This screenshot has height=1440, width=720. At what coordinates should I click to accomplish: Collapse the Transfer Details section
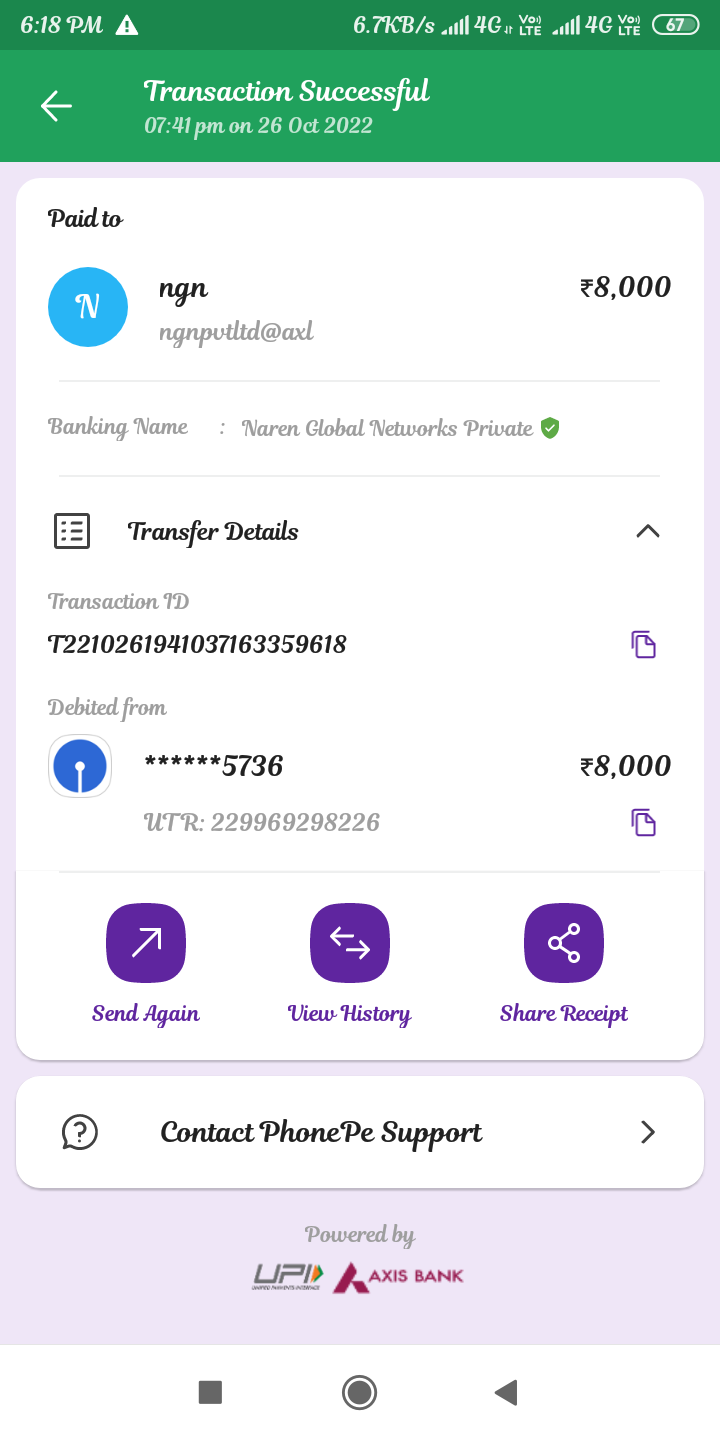tap(648, 531)
